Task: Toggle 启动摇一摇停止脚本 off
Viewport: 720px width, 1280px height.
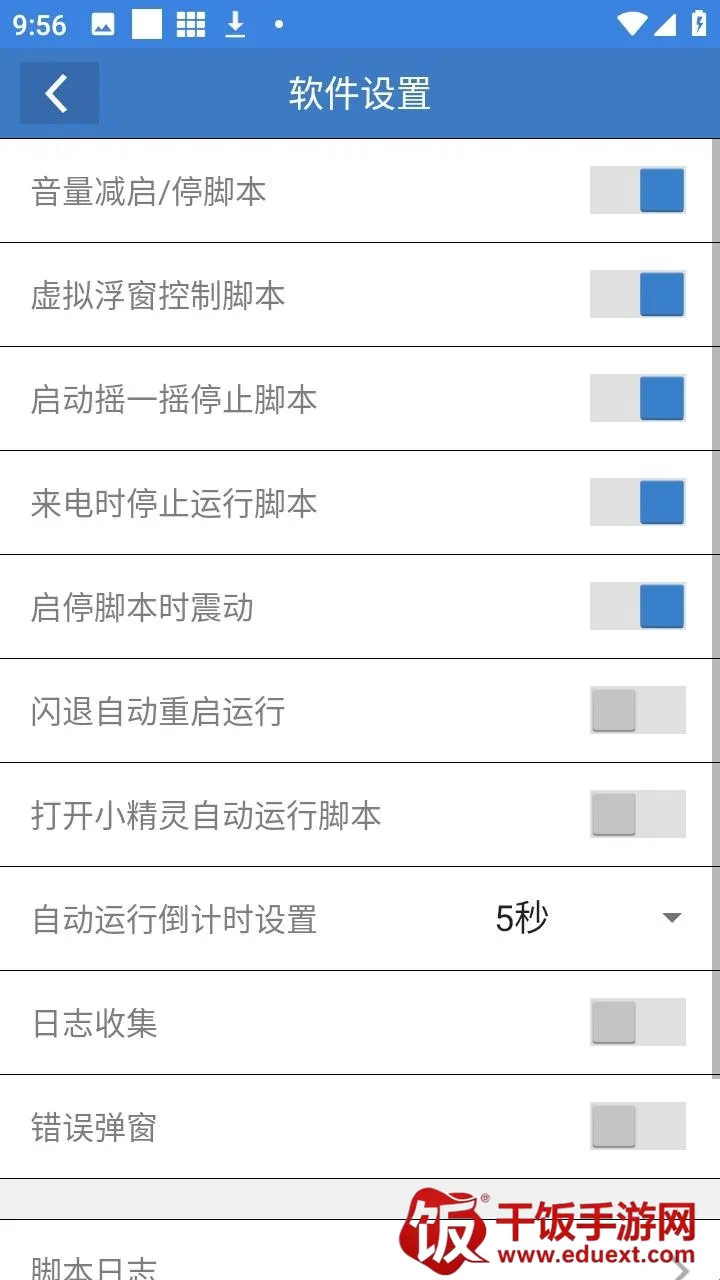Action: 637,399
